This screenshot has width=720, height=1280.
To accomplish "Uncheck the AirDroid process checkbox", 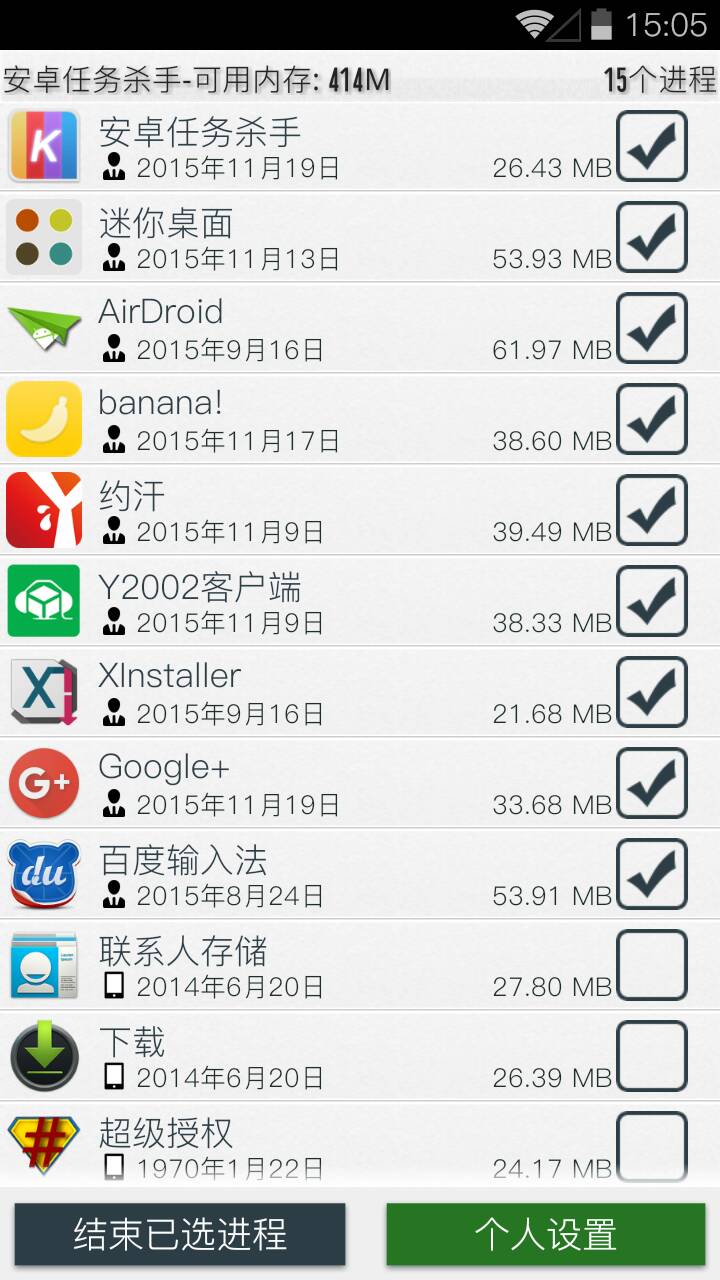I will pos(652,328).
